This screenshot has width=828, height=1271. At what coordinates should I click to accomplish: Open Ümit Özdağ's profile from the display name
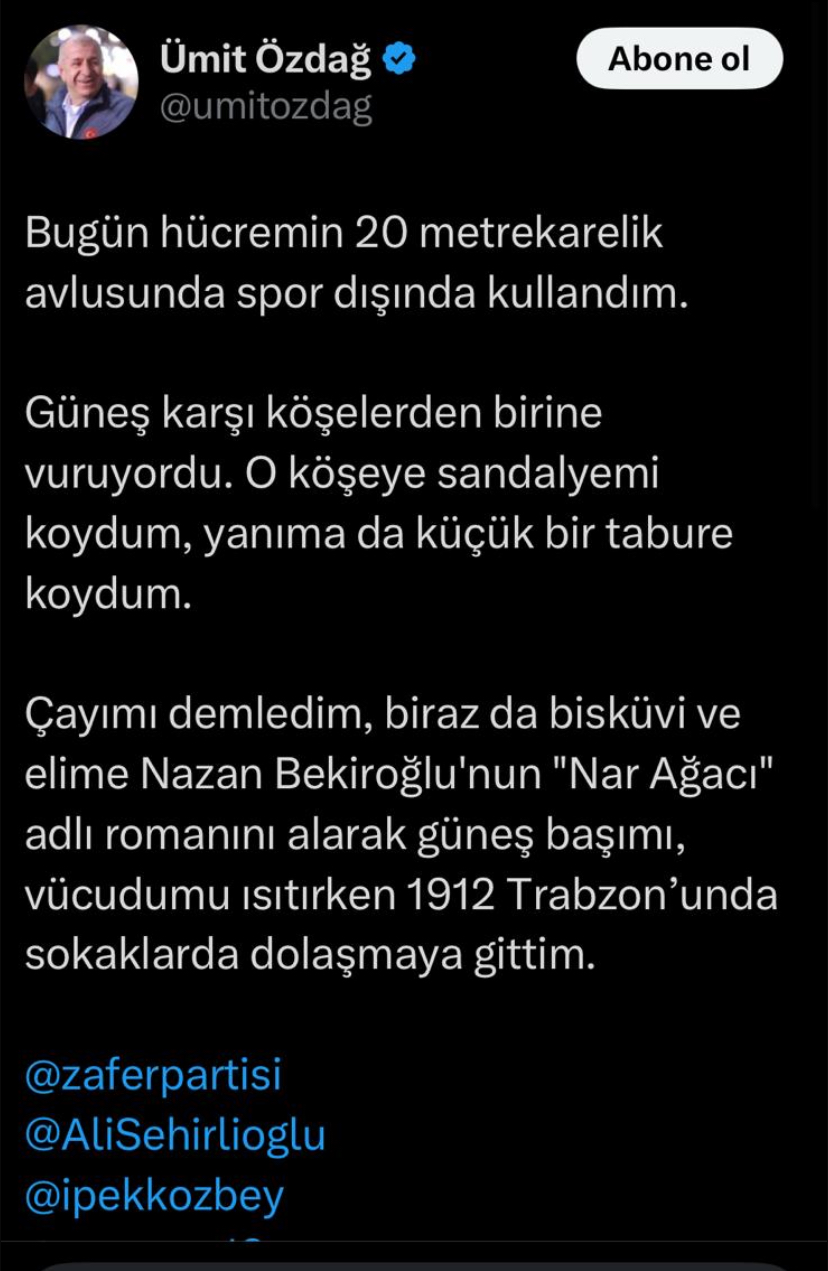coord(266,60)
